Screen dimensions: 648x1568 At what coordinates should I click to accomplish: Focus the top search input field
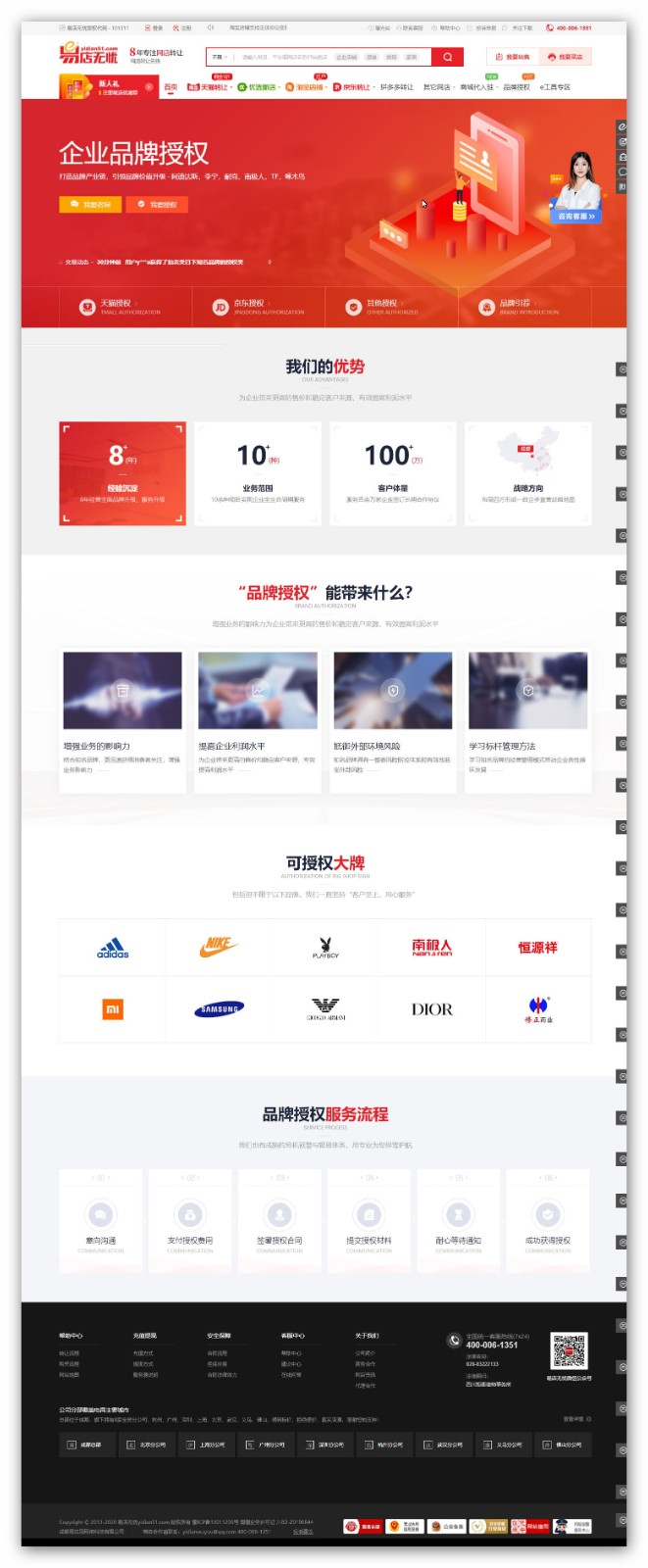coord(284,57)
